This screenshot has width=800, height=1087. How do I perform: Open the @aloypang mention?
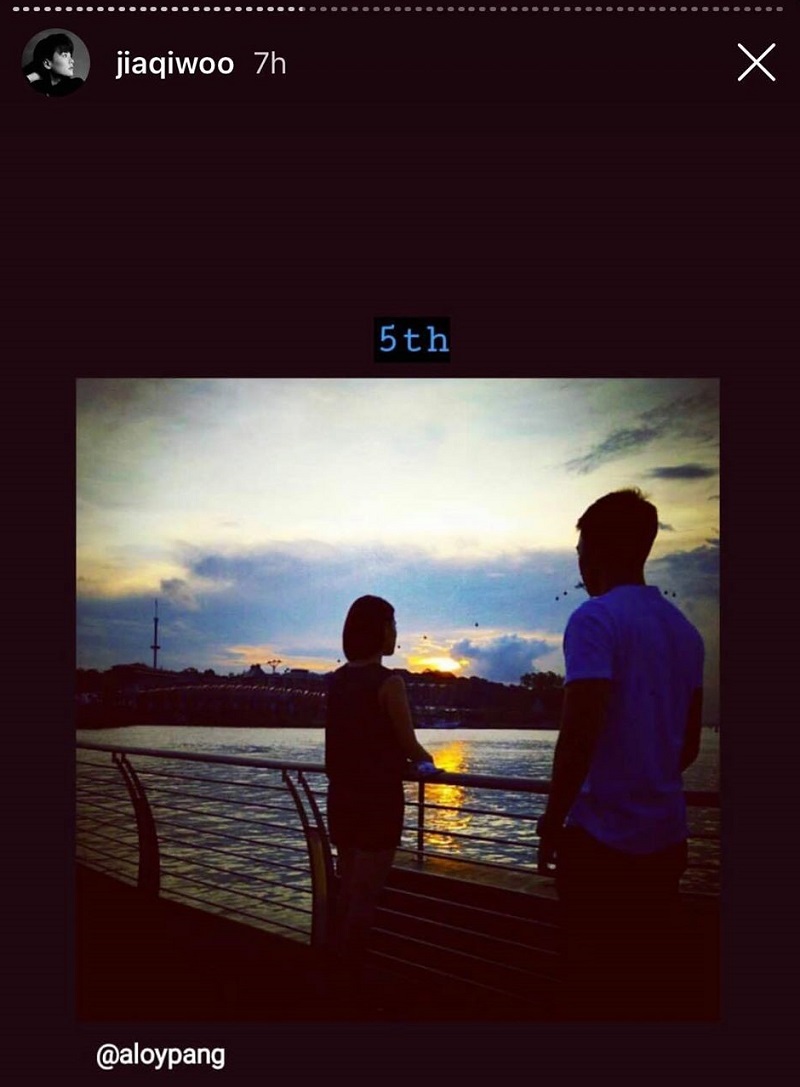tap(160, 1055)
